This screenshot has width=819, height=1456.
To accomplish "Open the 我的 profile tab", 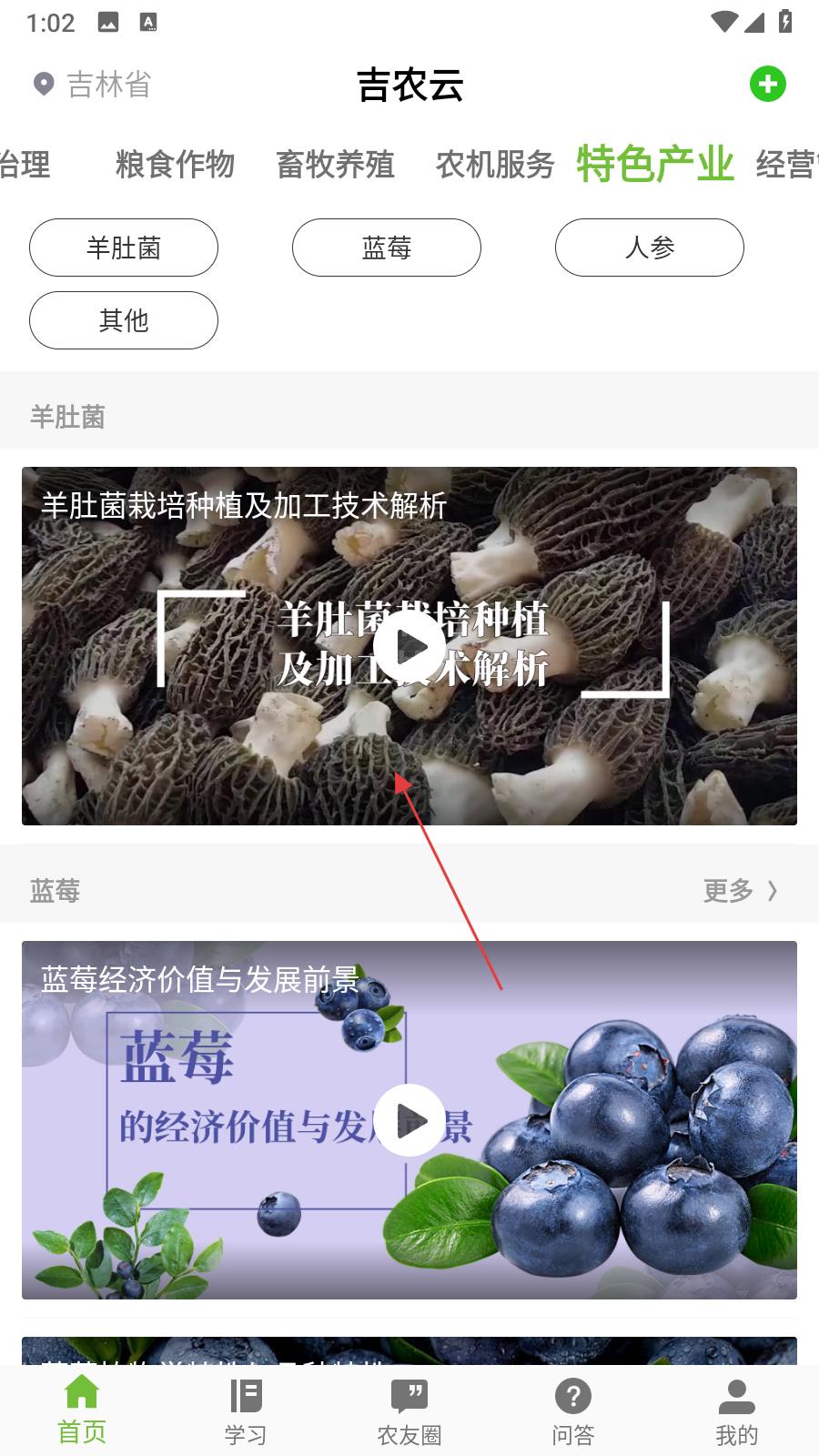I will click(x=737, y=1410).
